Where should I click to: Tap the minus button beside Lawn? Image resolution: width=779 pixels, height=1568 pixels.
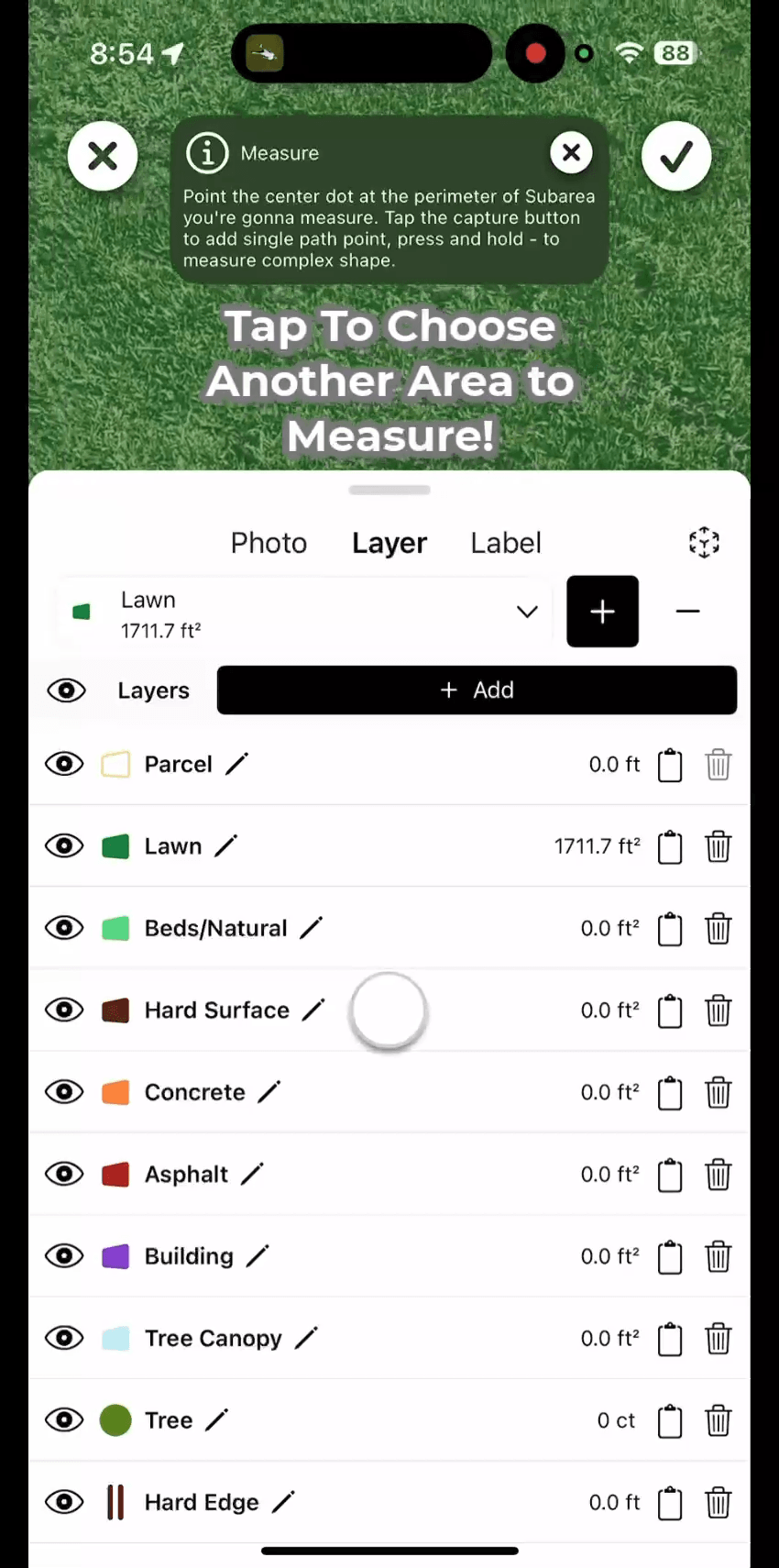(687, 612)
